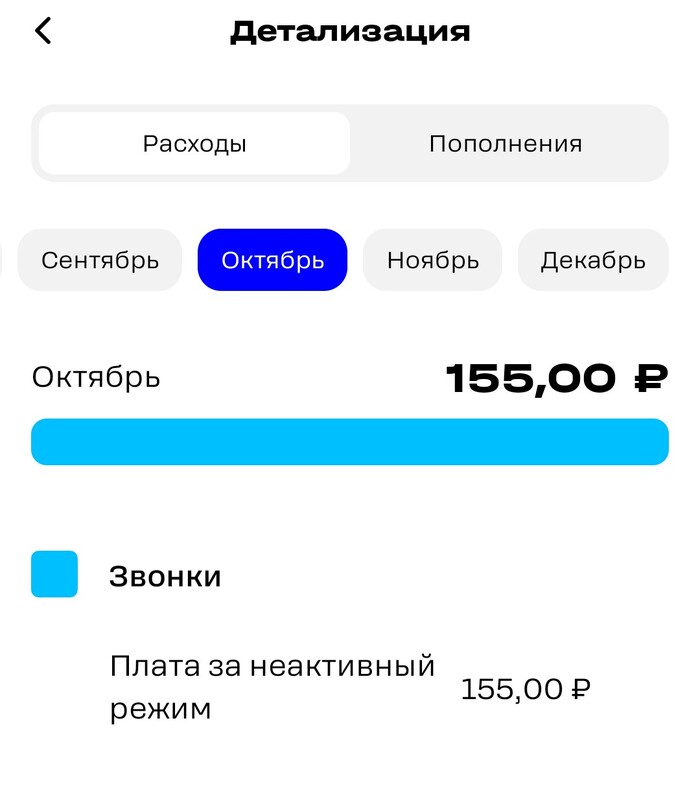This screenshot has width=700, height=795.
Task: Select the Октябрь month chip
Action: point(272,261)
